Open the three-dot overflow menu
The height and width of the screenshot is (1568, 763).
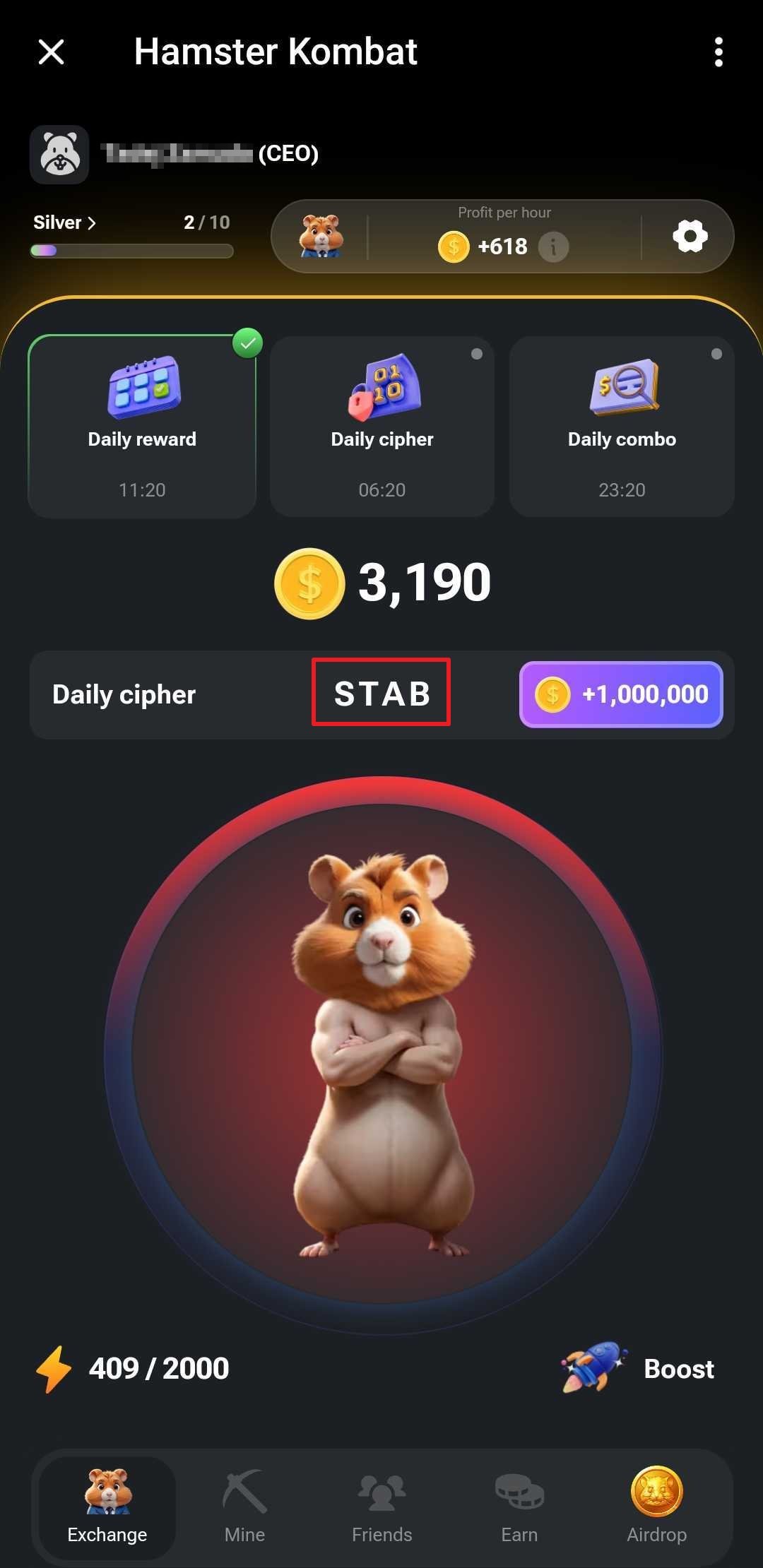click(x=718, y=52)
